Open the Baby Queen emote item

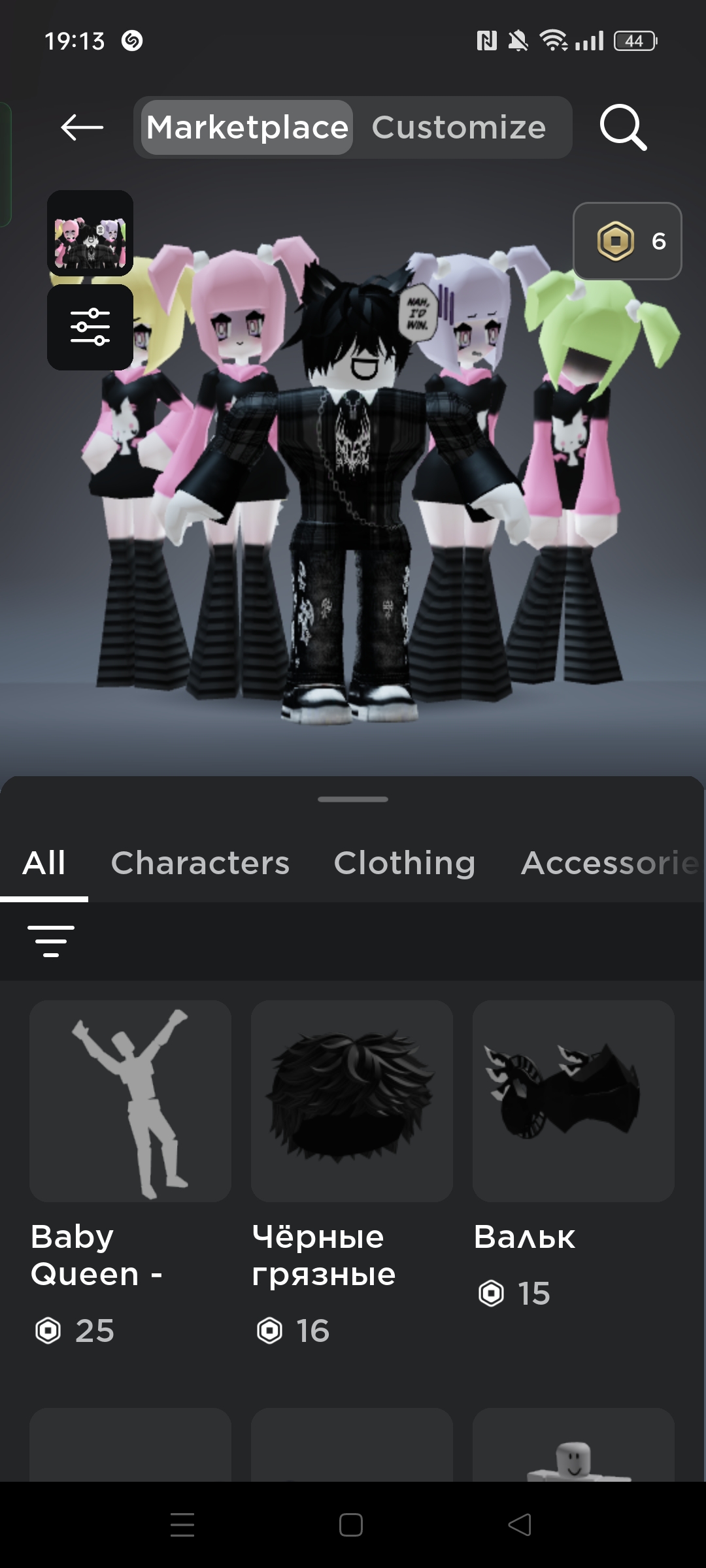tap(130, 1102)
